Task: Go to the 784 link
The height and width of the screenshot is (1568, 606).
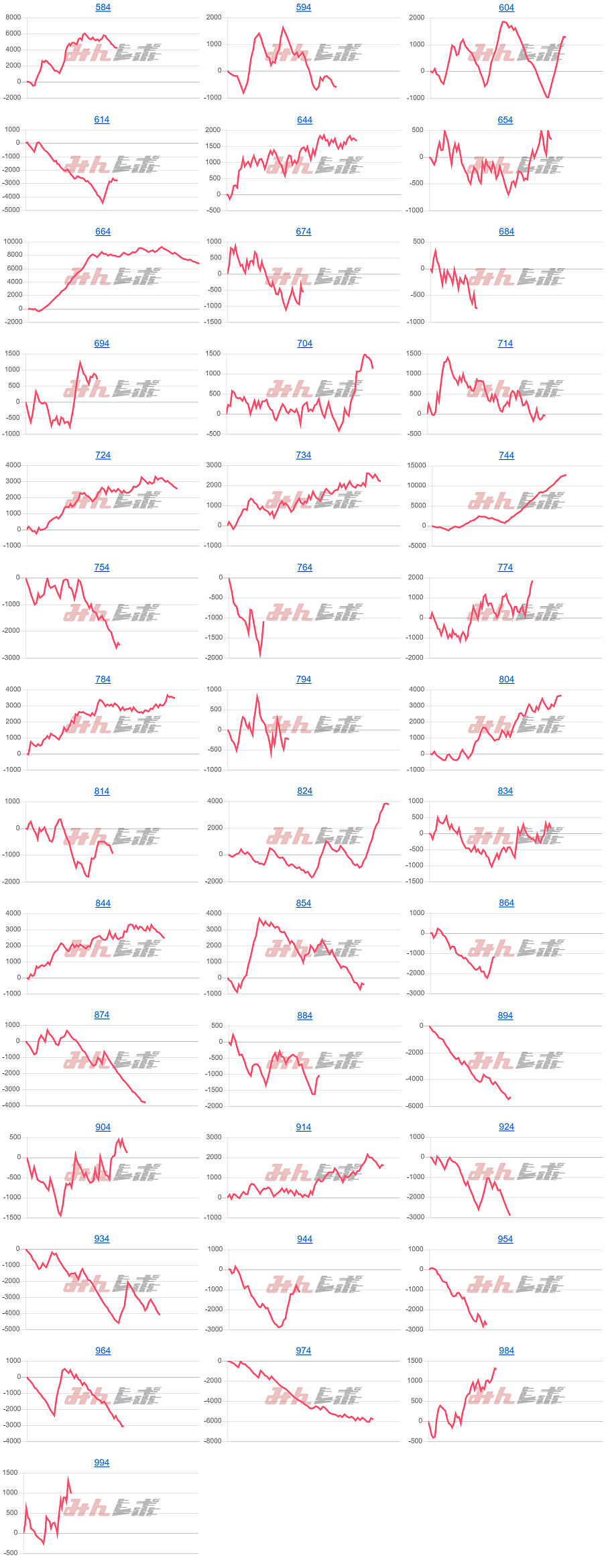Action: click(103, 679)
